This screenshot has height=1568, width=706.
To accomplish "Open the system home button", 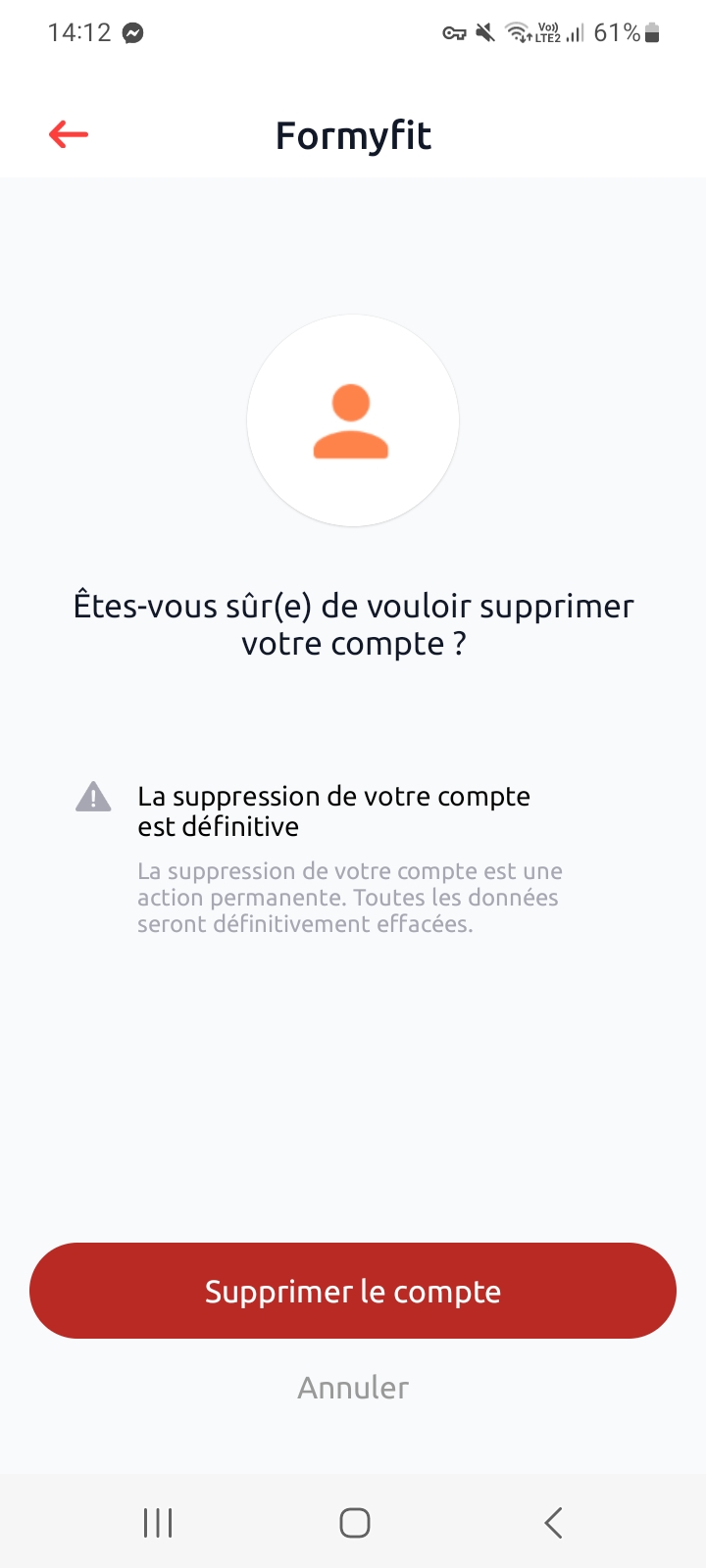I will (x=354, y=1523).
